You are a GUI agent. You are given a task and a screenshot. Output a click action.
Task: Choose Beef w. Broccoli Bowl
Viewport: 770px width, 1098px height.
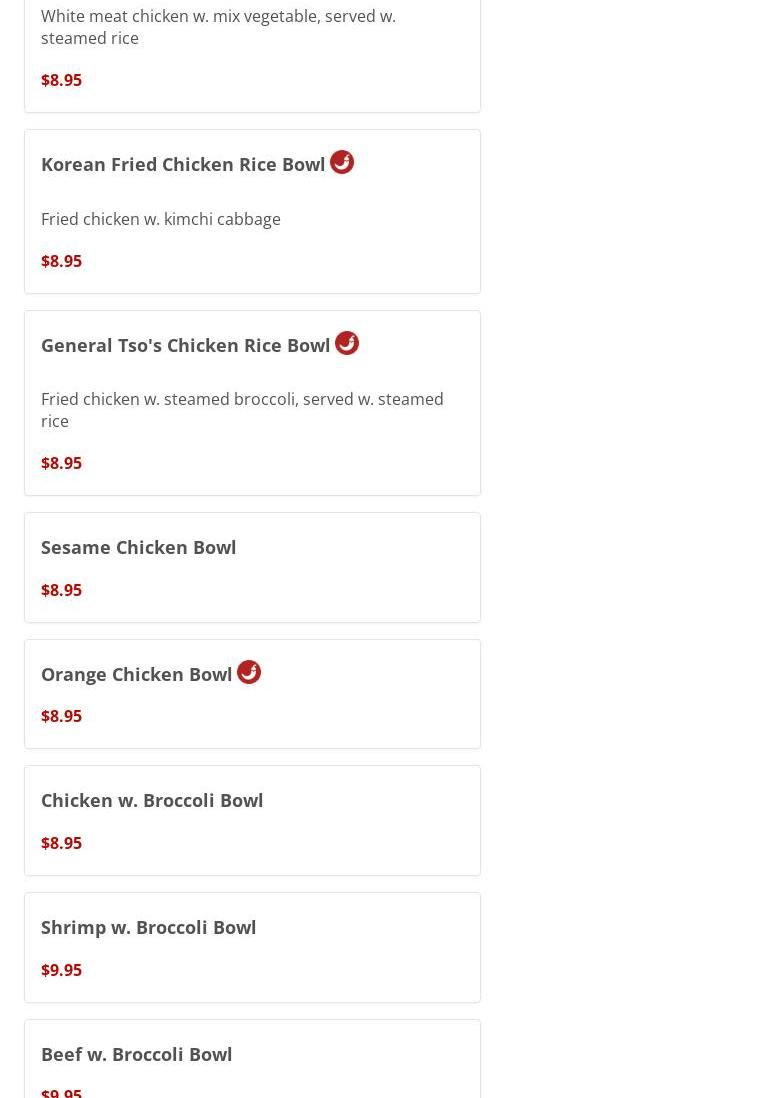(137, 1055)
